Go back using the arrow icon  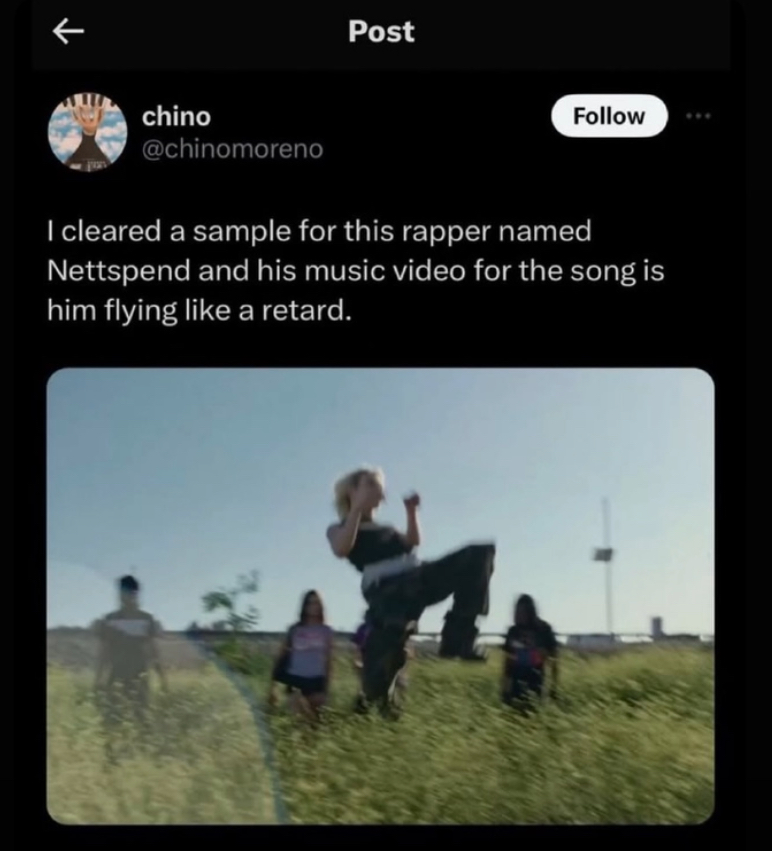click(x=66, y=32)
